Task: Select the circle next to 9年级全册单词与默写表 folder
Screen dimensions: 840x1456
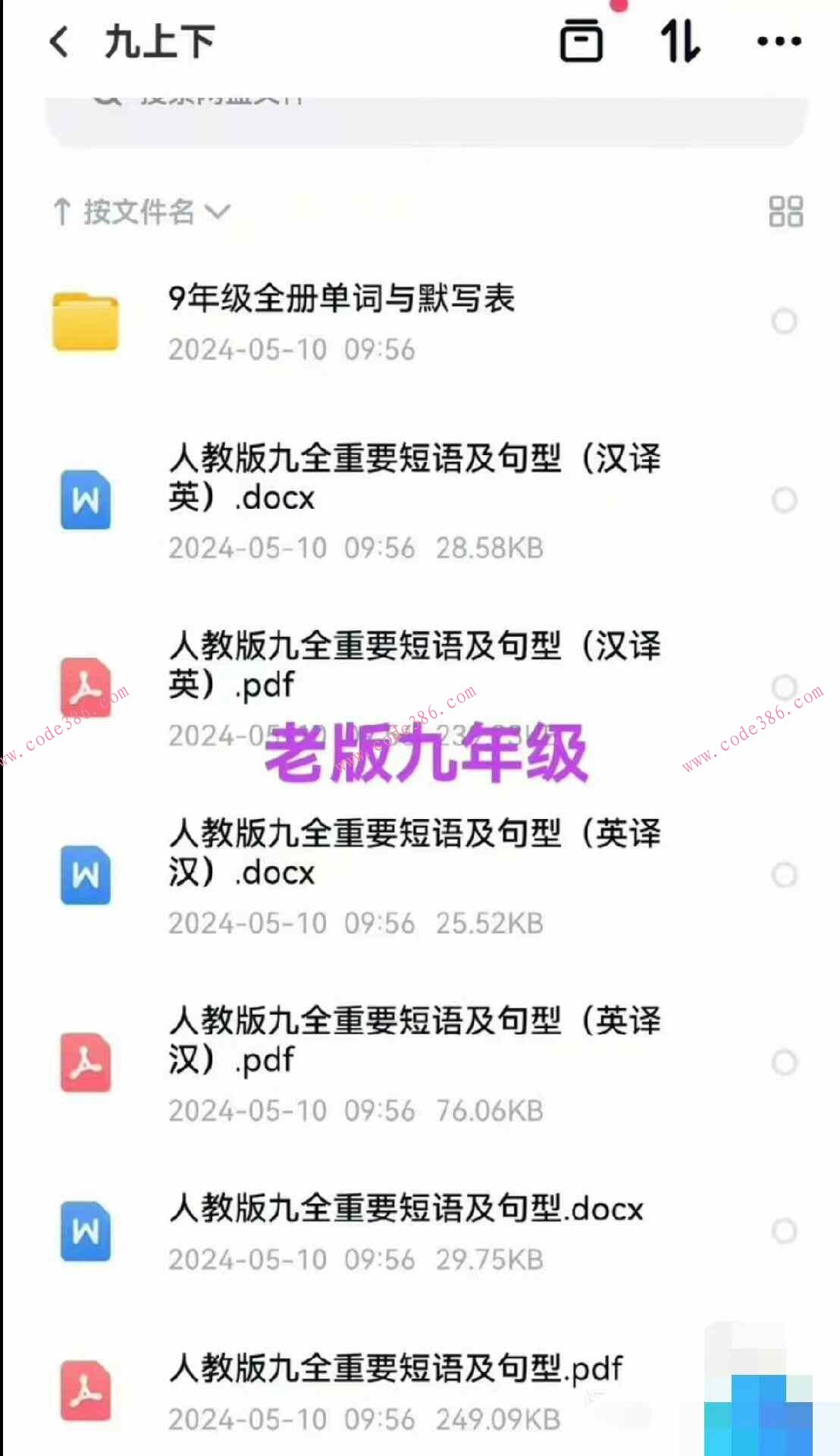Action: coord(784,322)
